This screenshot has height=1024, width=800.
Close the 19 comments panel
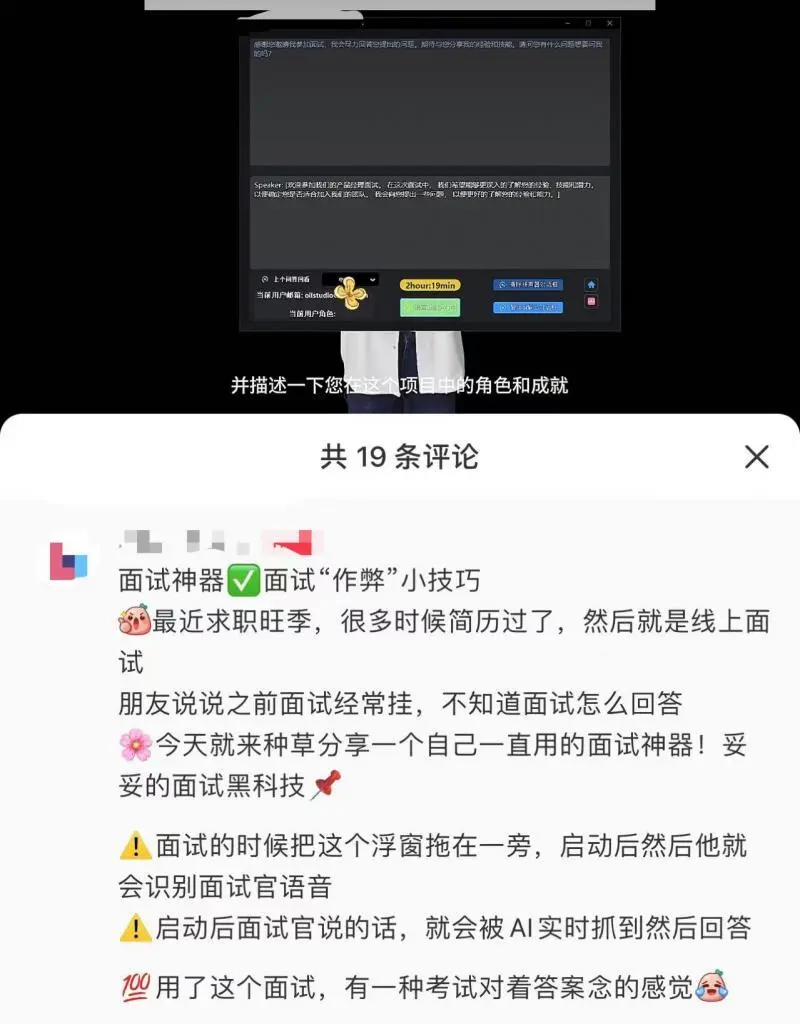tap(757, 457)
